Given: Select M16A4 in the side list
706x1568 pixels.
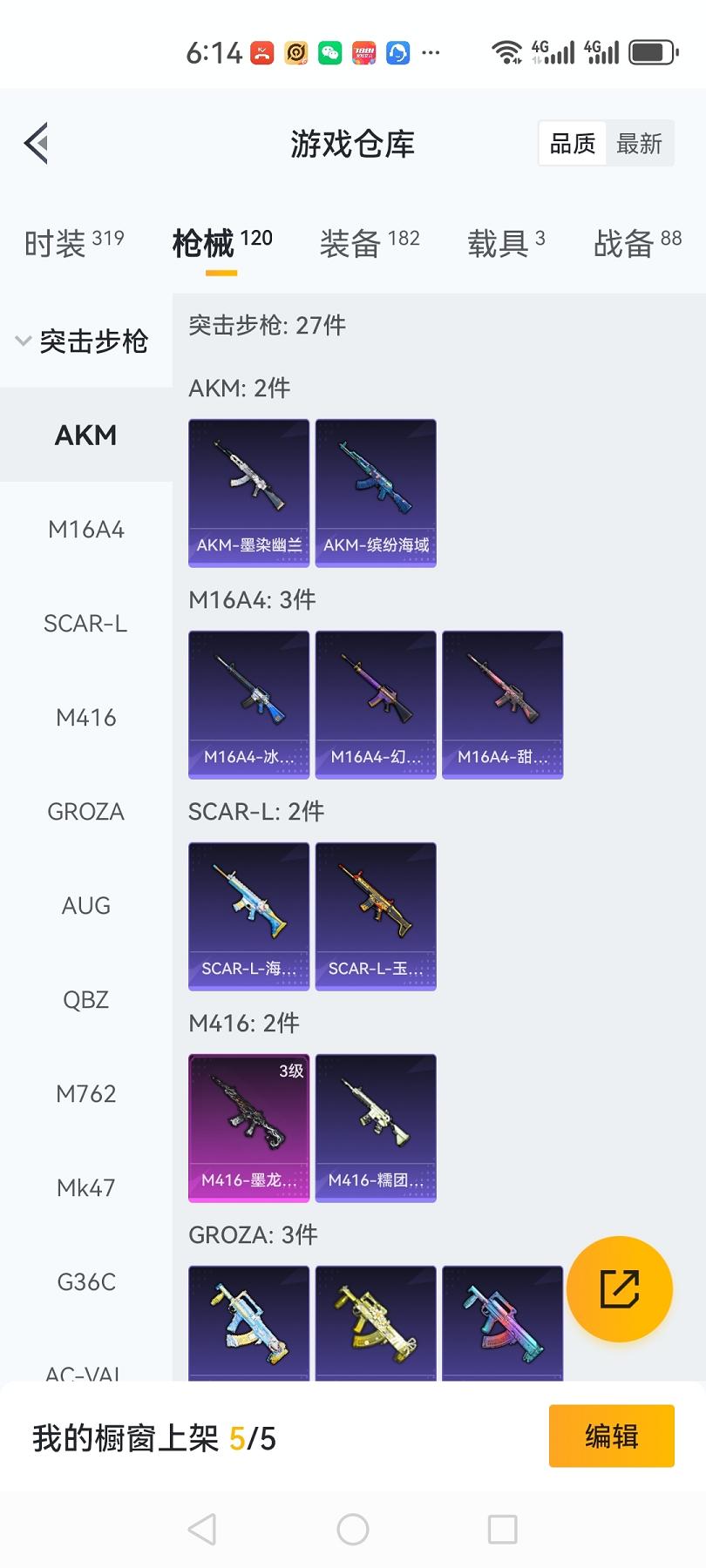Looking at the screenshot, I should coord(85,530).
